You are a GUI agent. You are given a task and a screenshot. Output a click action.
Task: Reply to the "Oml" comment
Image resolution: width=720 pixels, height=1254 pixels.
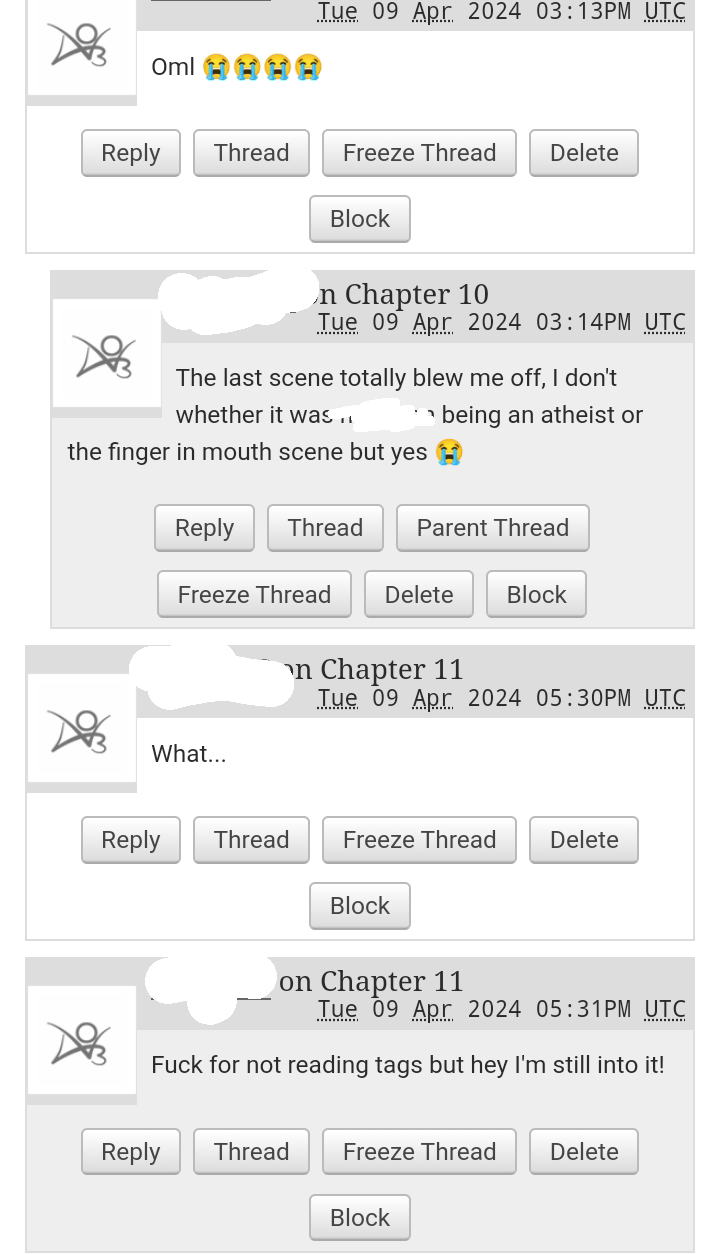[x=130, y=153]
